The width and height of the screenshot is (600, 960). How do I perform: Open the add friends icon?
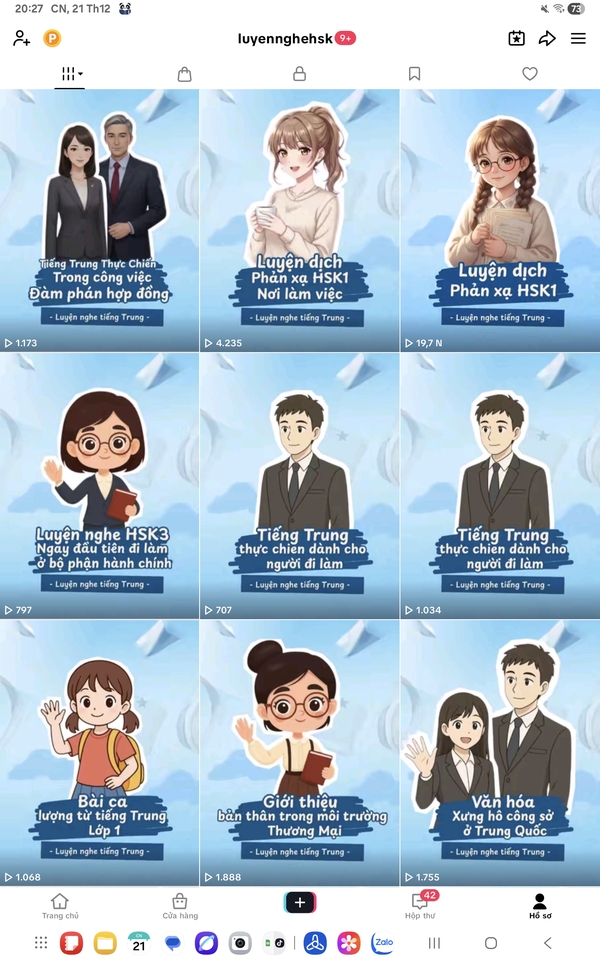[21, 39]
